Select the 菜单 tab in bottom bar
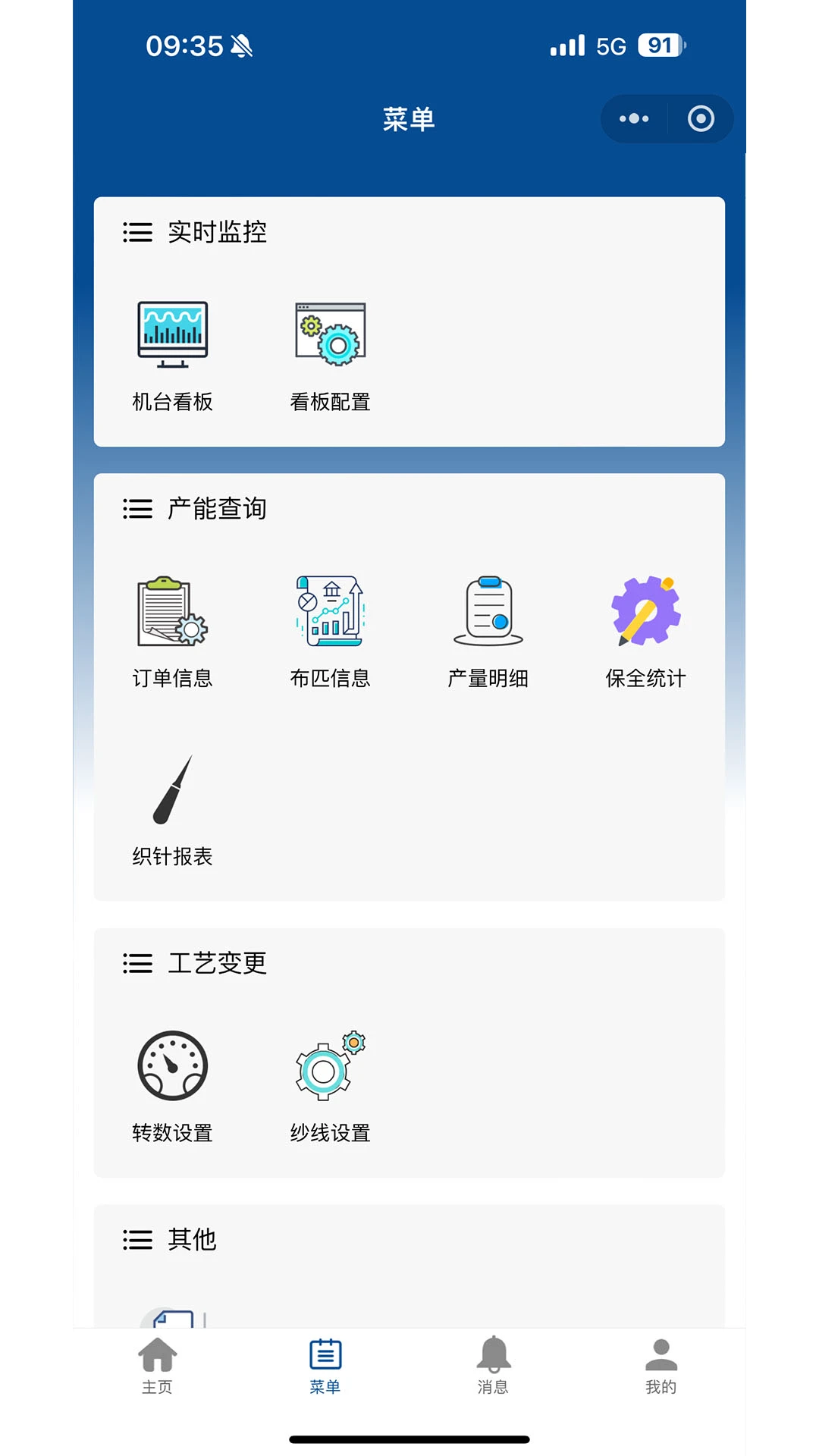 tap(325, 1365)
